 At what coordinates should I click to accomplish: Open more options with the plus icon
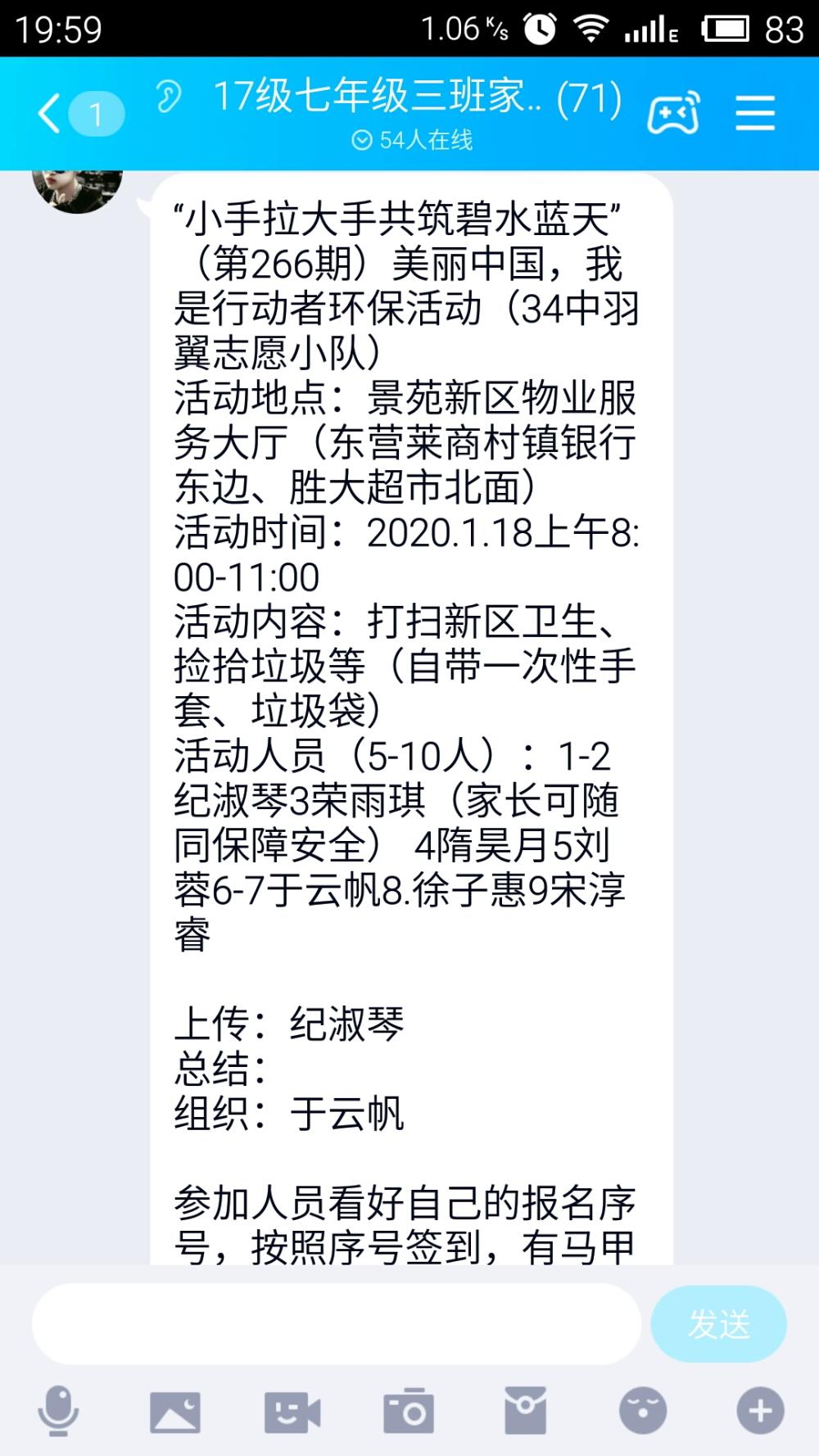tap(760, 1410)
